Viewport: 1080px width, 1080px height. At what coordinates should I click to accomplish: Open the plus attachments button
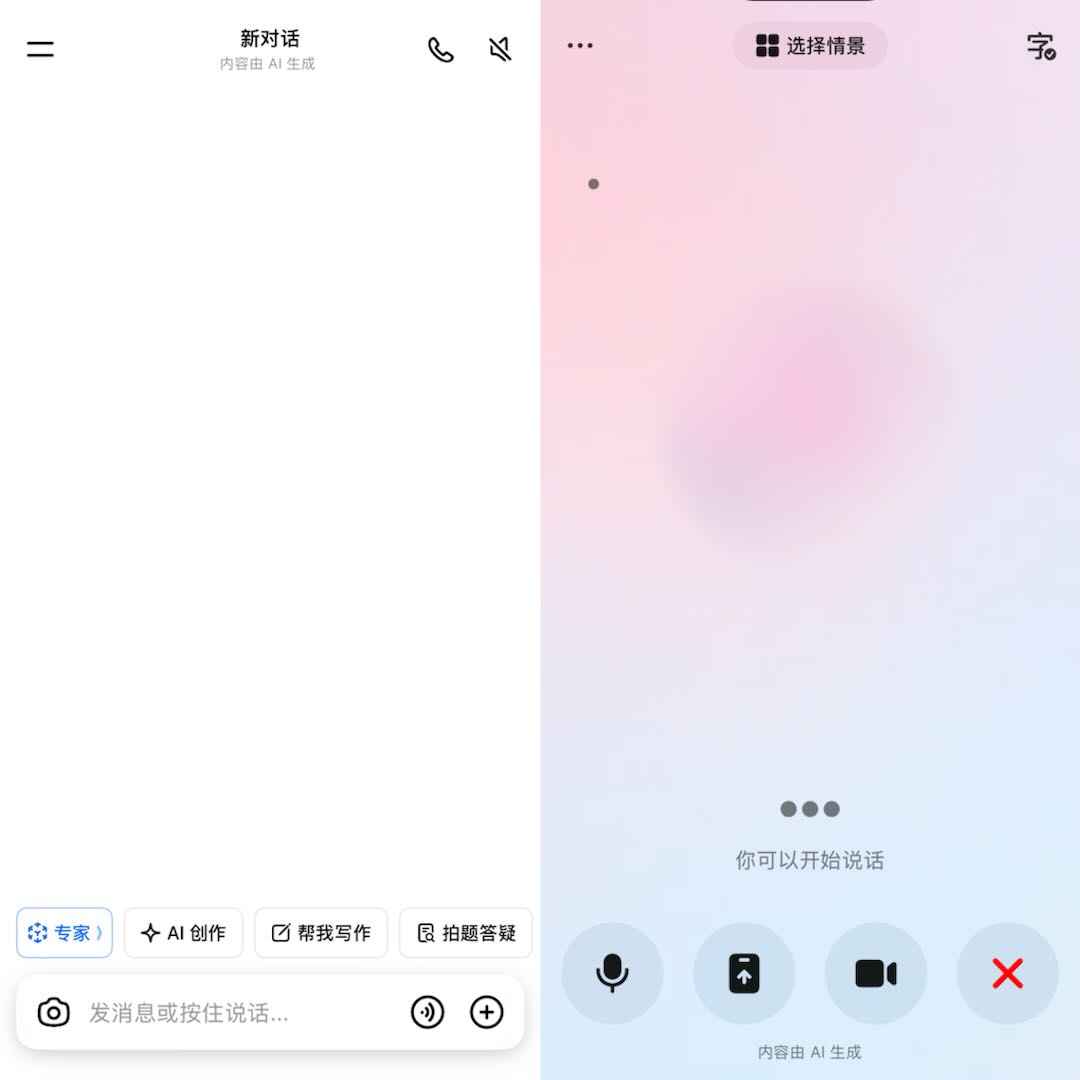[487, 1012]
